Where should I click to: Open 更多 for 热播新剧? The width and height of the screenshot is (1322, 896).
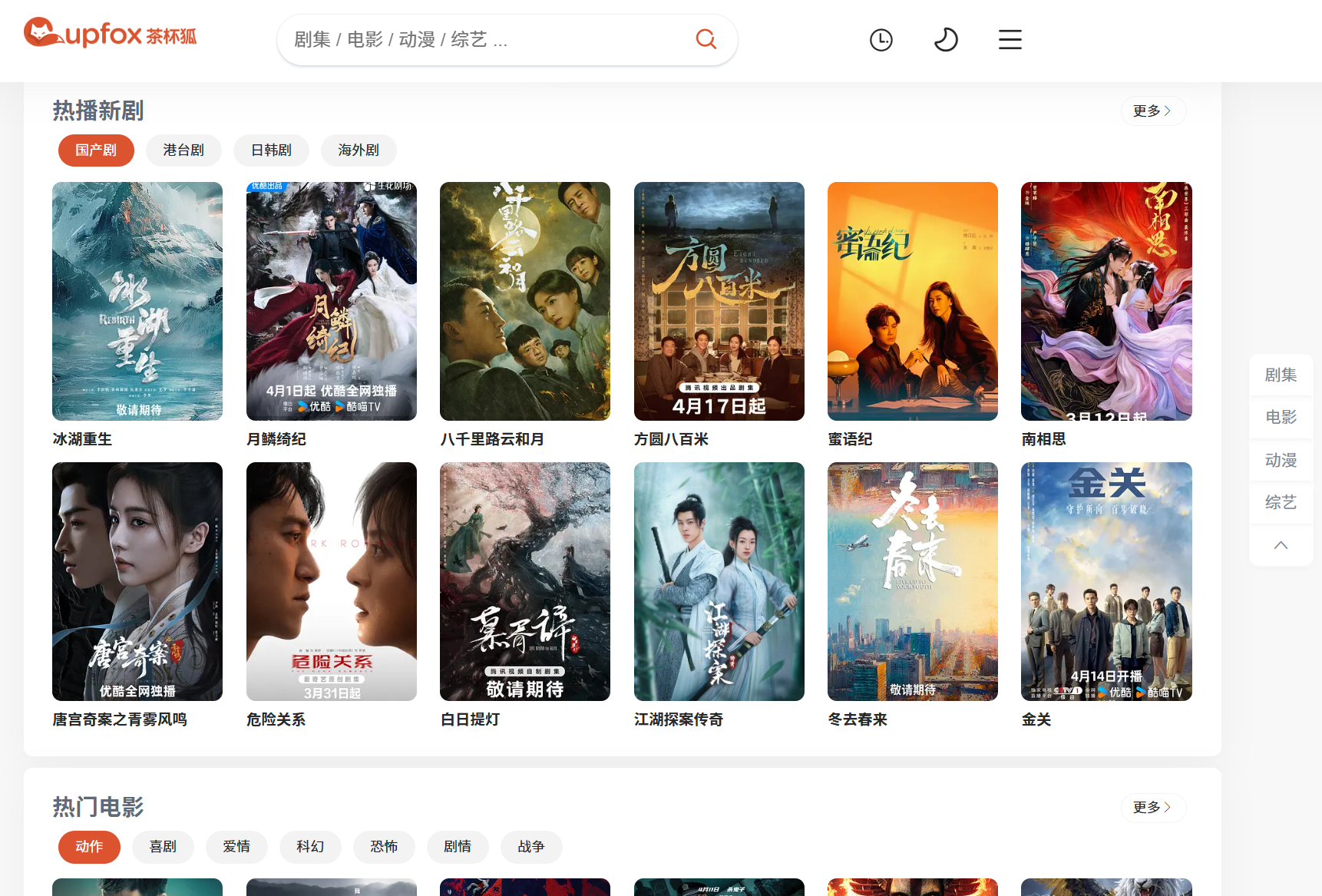click(1152, 111)
